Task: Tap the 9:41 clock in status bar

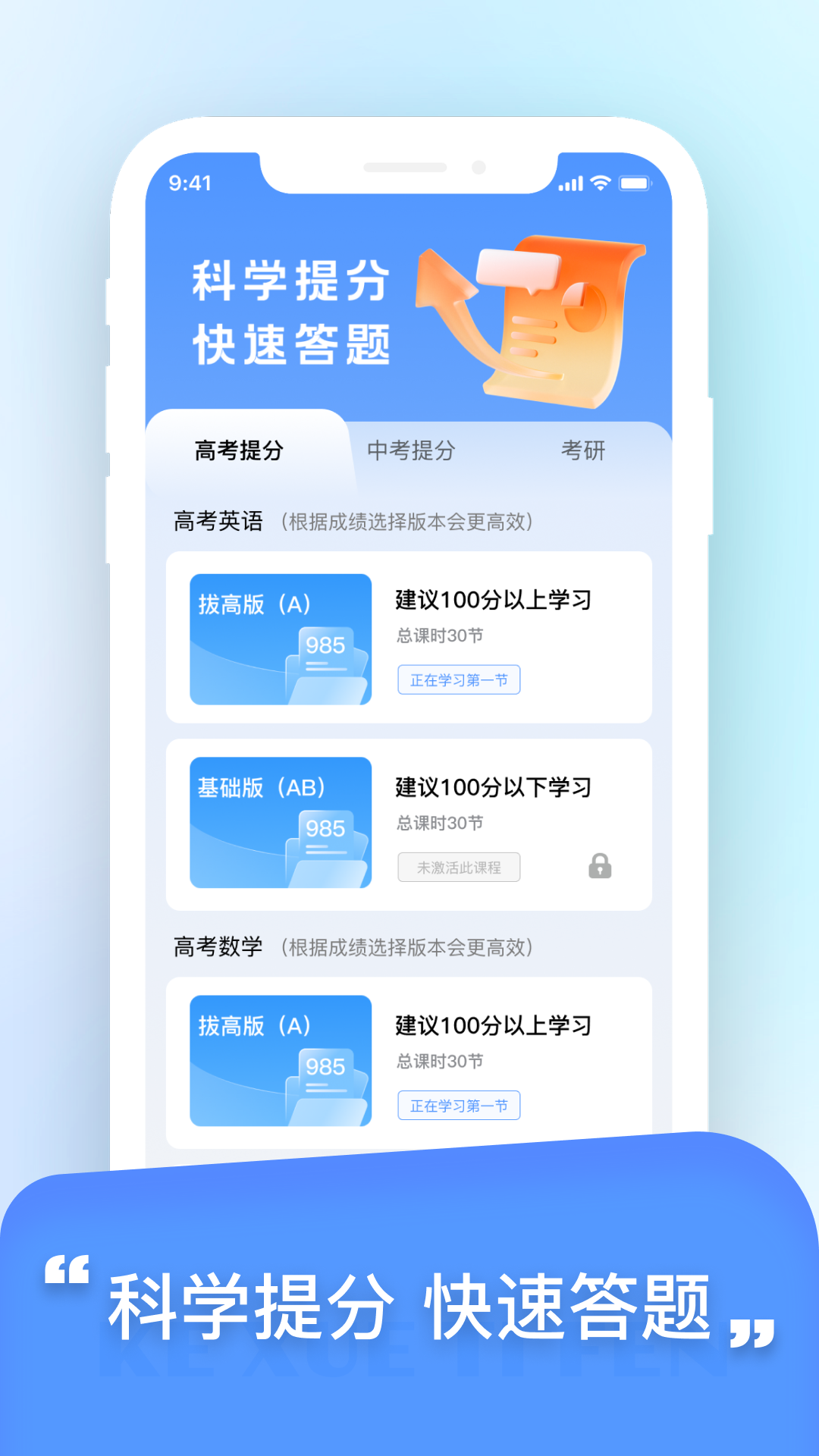Action: click(189, 182)
